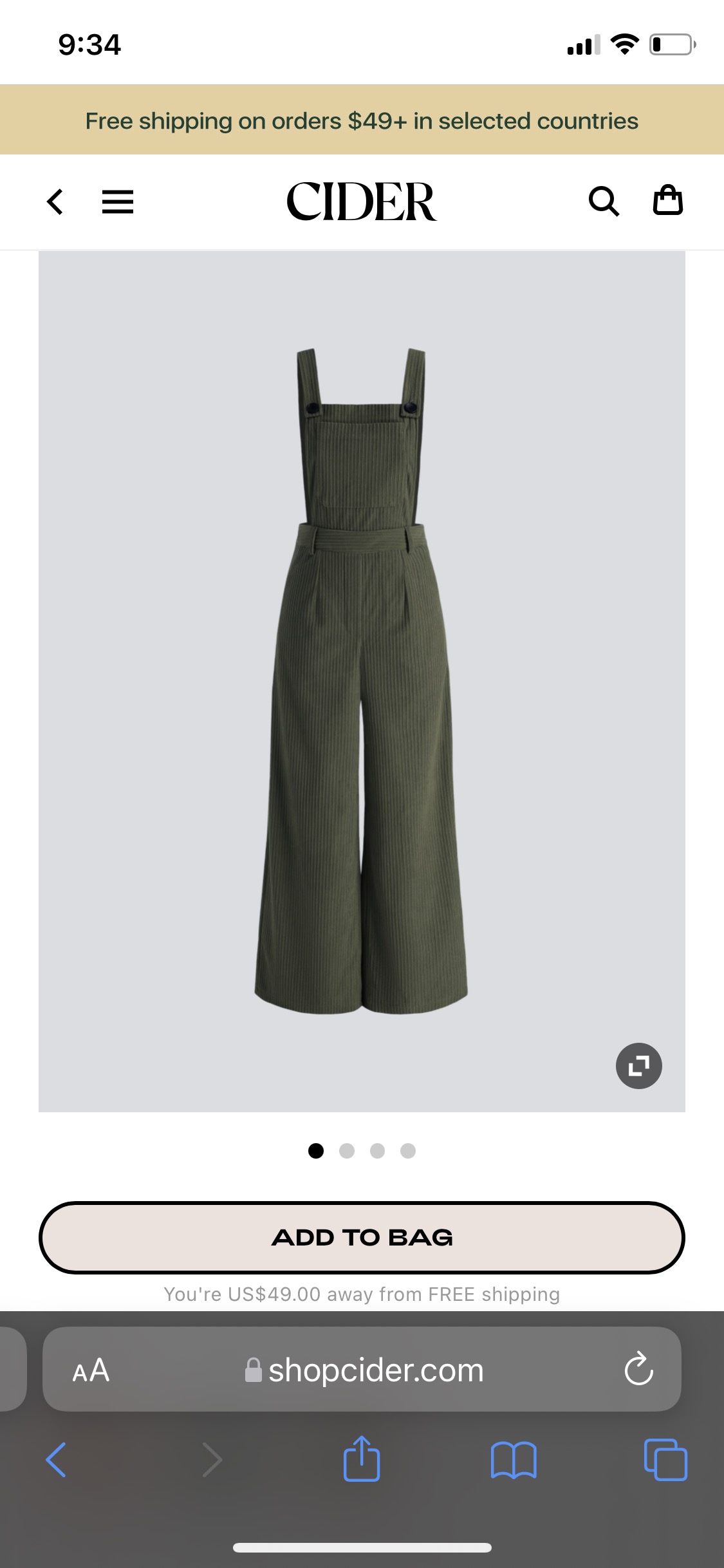Jump to the second image dot

tap(347, 1151)
